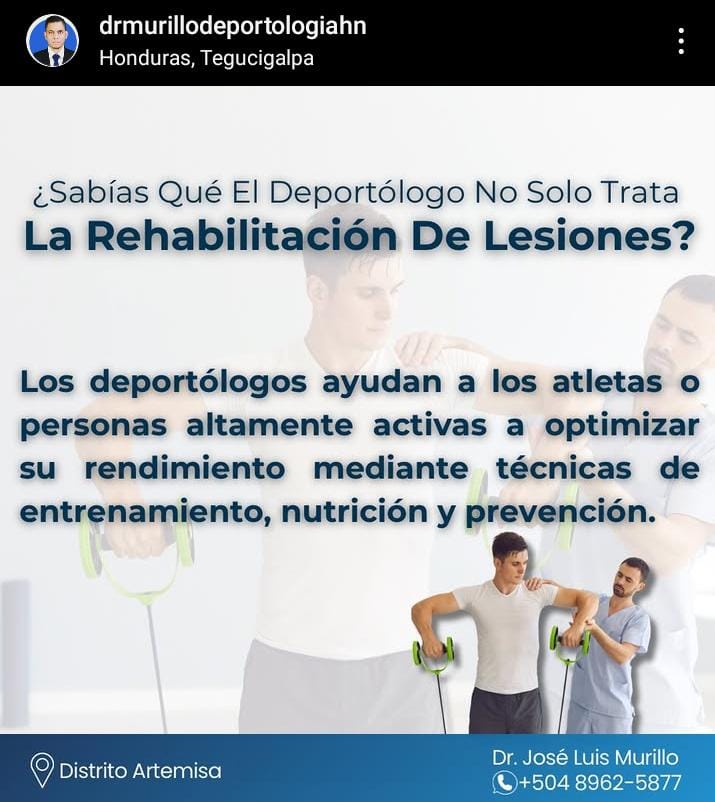715x802 pixels.
Task: Open the drmurillodeportologiahn username link
Action: pyautogui.click(x=232, y=27)
